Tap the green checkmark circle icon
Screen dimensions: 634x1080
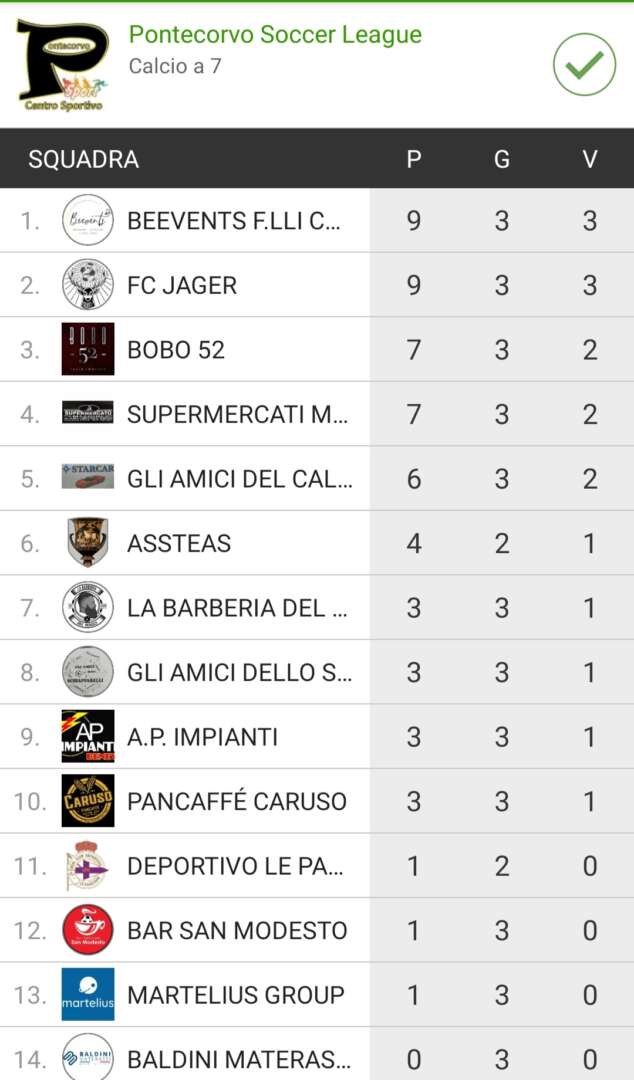click(584, 65)
